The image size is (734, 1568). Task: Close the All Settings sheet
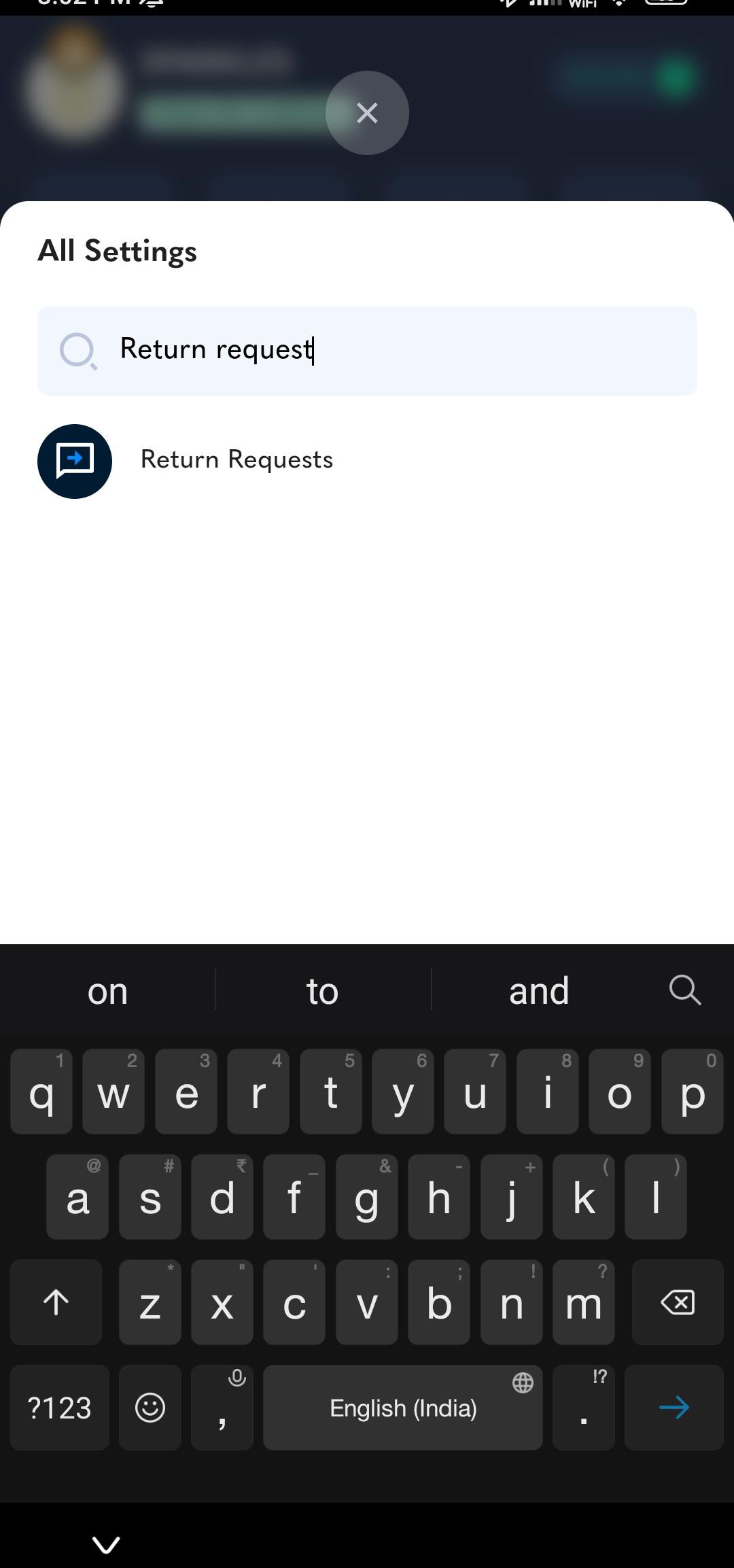coord(367,113)
